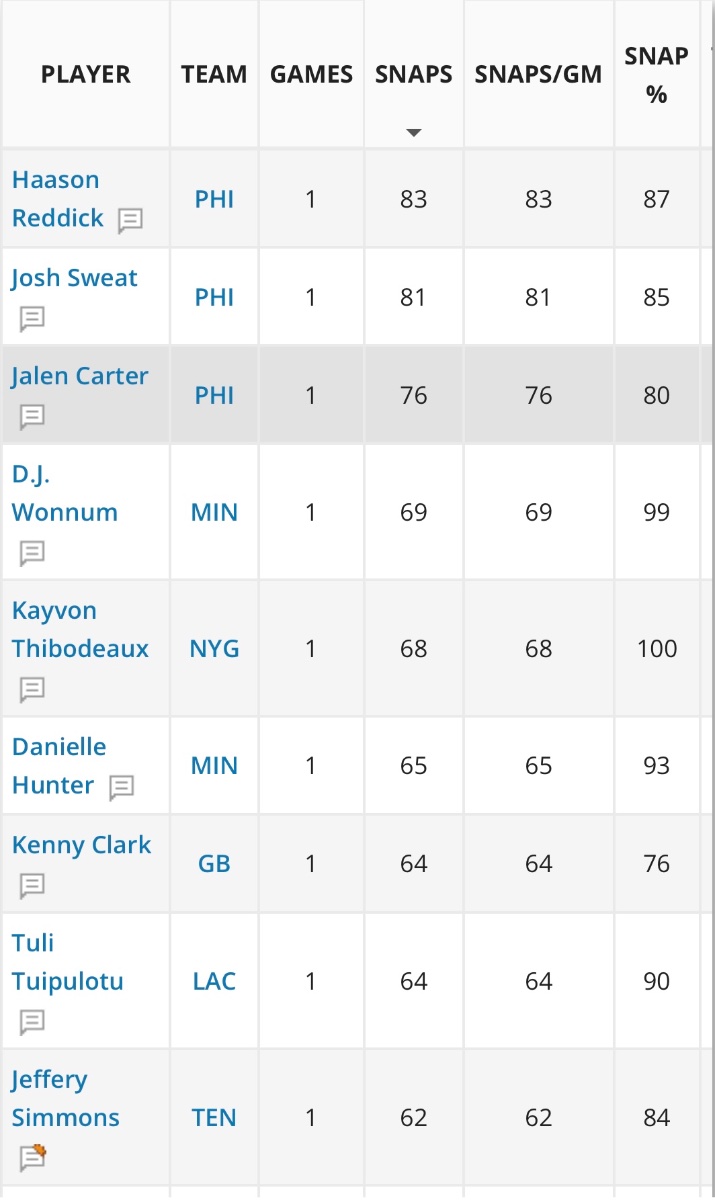View Jalen Carter's player page

click(x=79, y=376)
